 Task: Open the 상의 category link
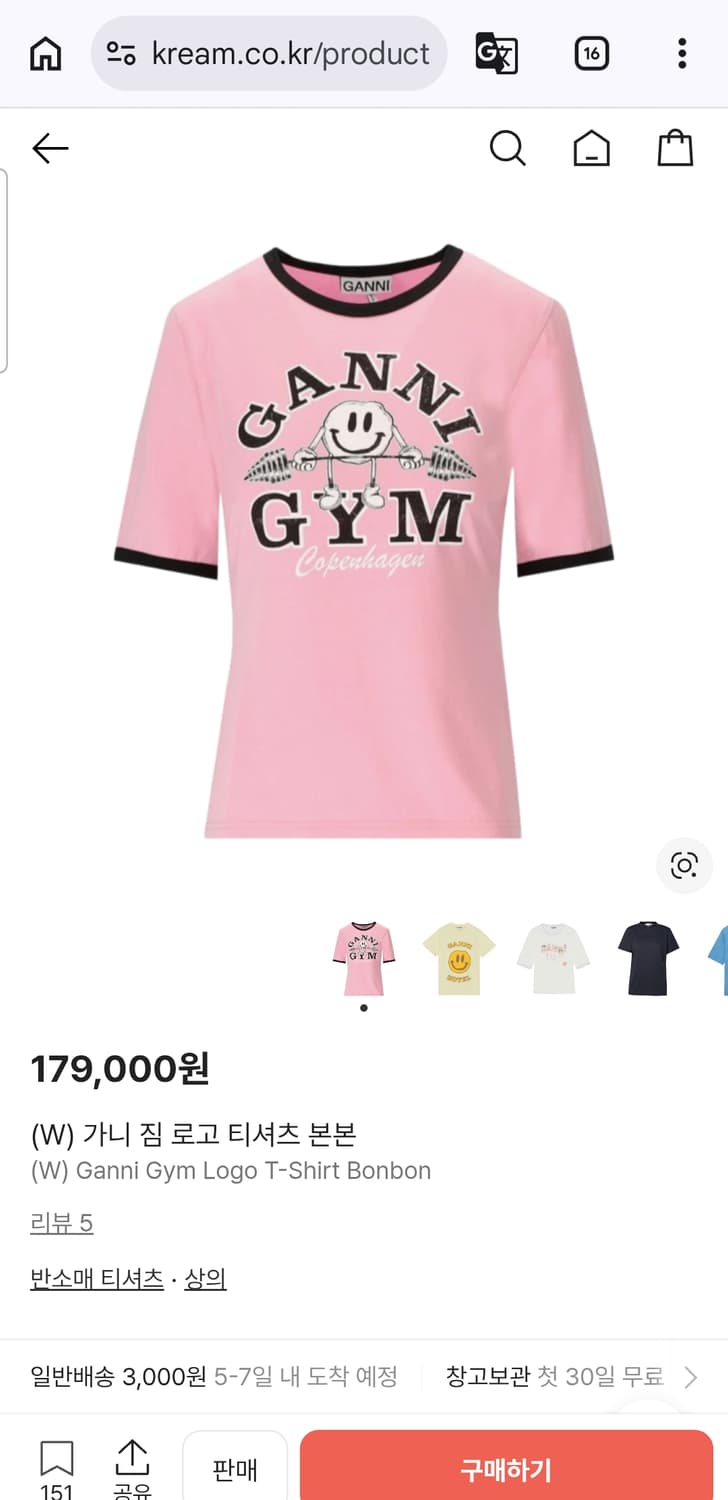(204, 1278)
